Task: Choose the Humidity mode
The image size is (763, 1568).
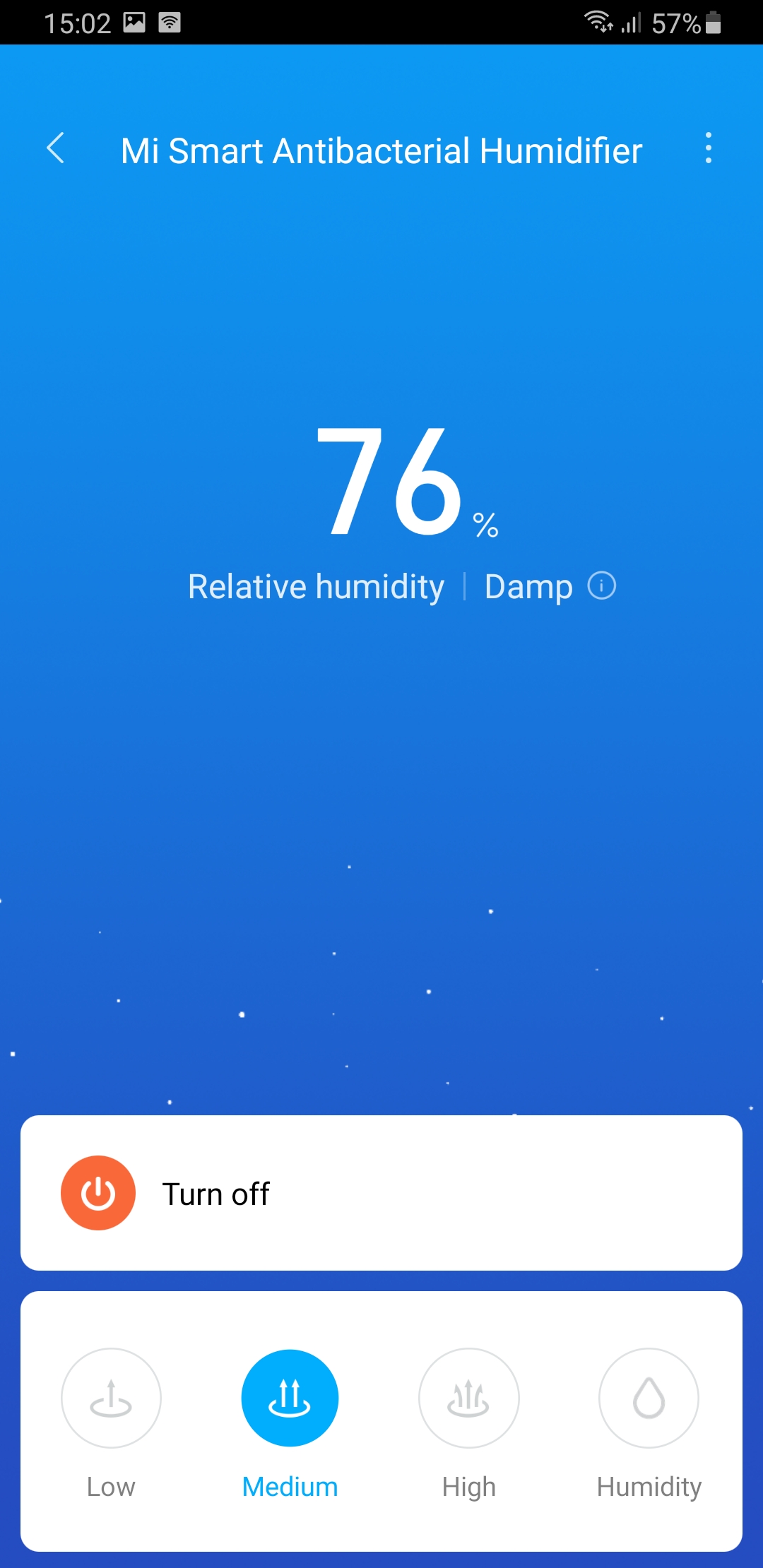Action: (649, 1398)
